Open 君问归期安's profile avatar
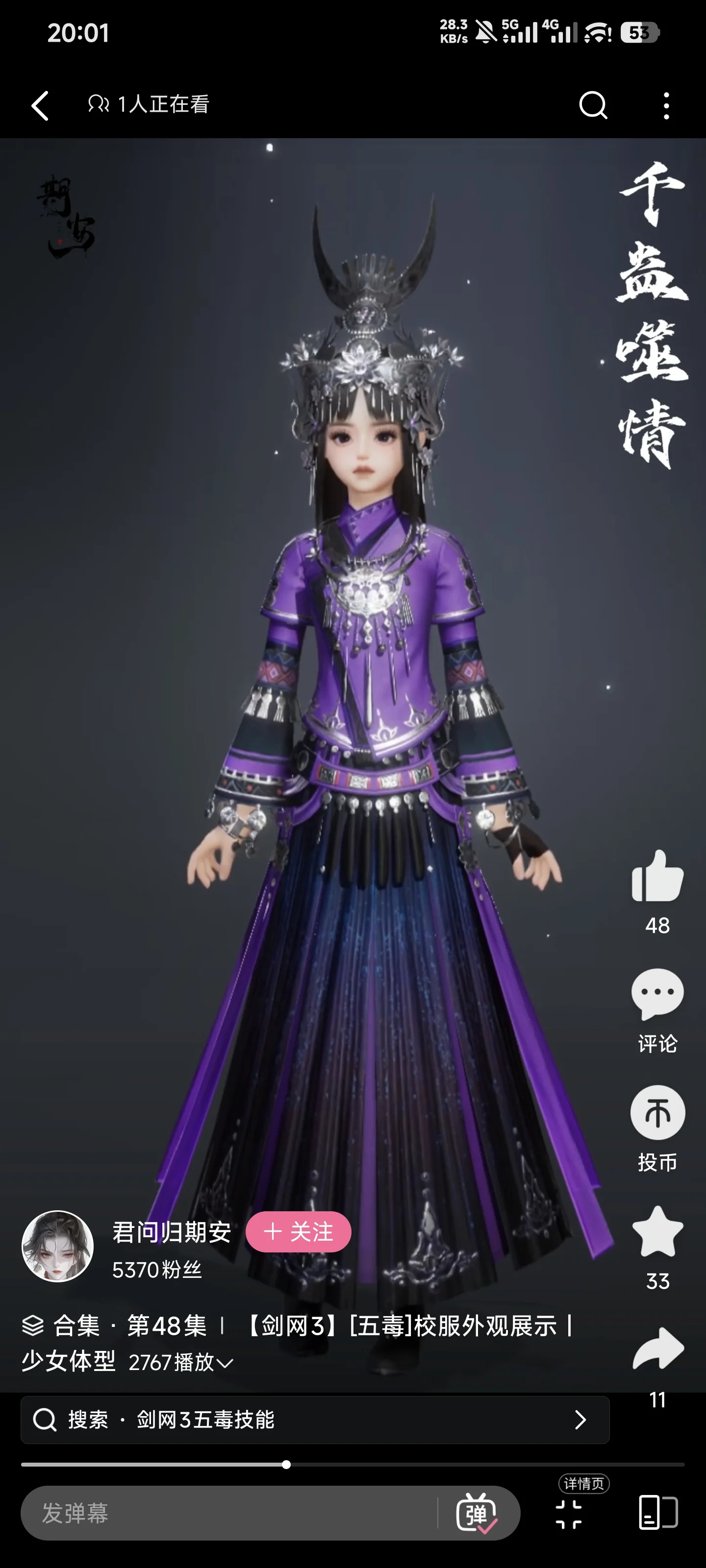This screenshot has width=706, height=1568. click(58, 1246)
